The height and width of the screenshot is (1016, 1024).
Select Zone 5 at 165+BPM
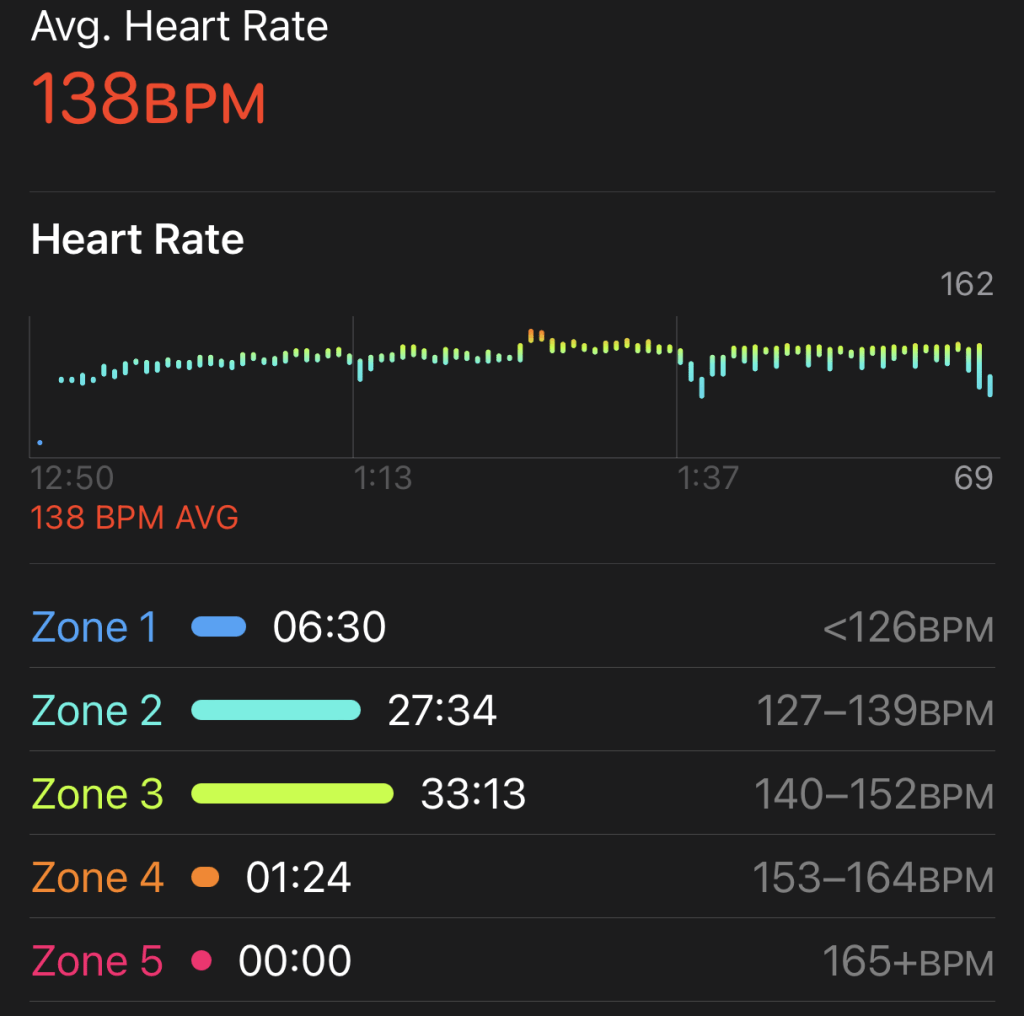click(x=512, y=960)
